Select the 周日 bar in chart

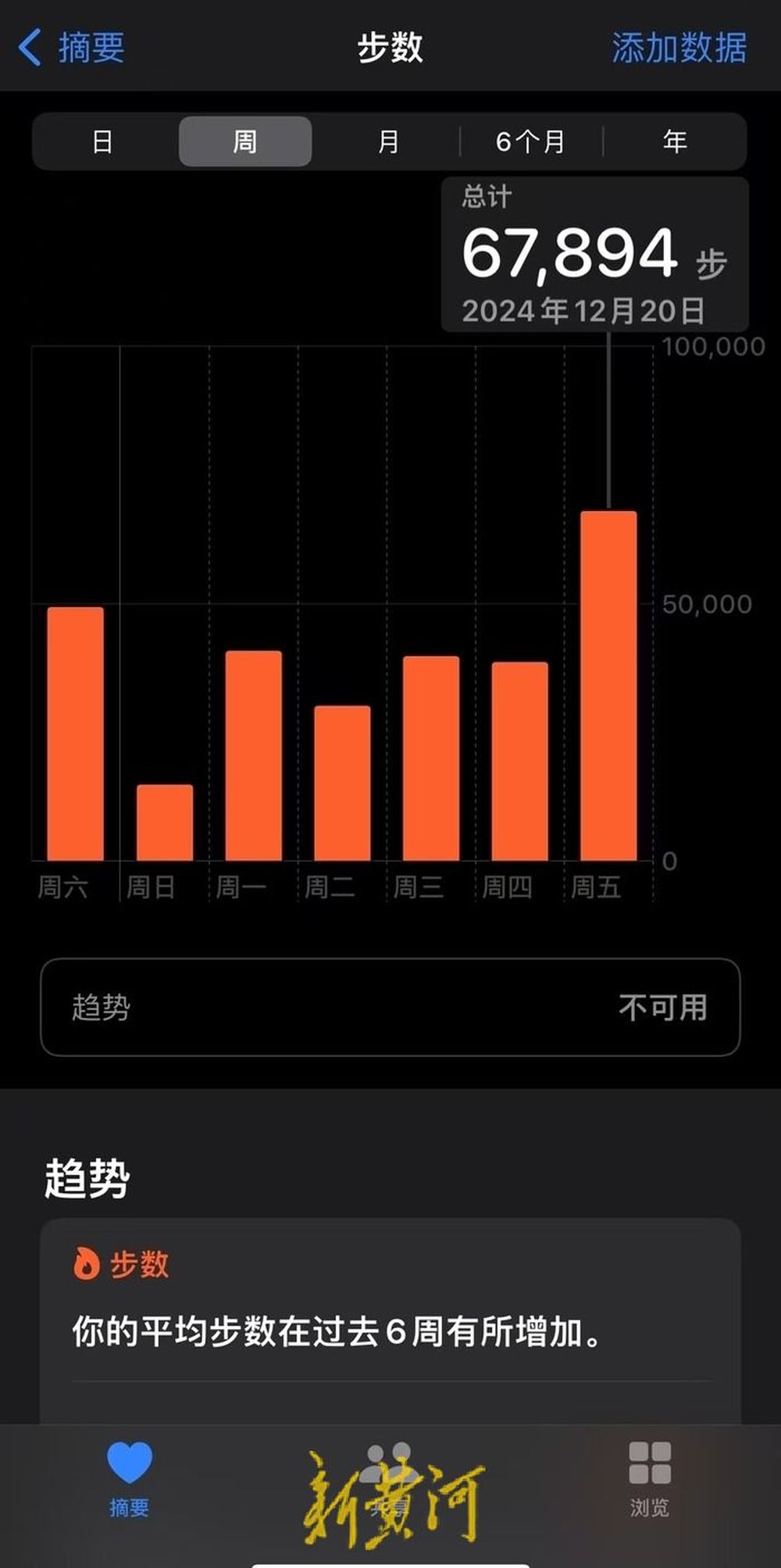165,823
